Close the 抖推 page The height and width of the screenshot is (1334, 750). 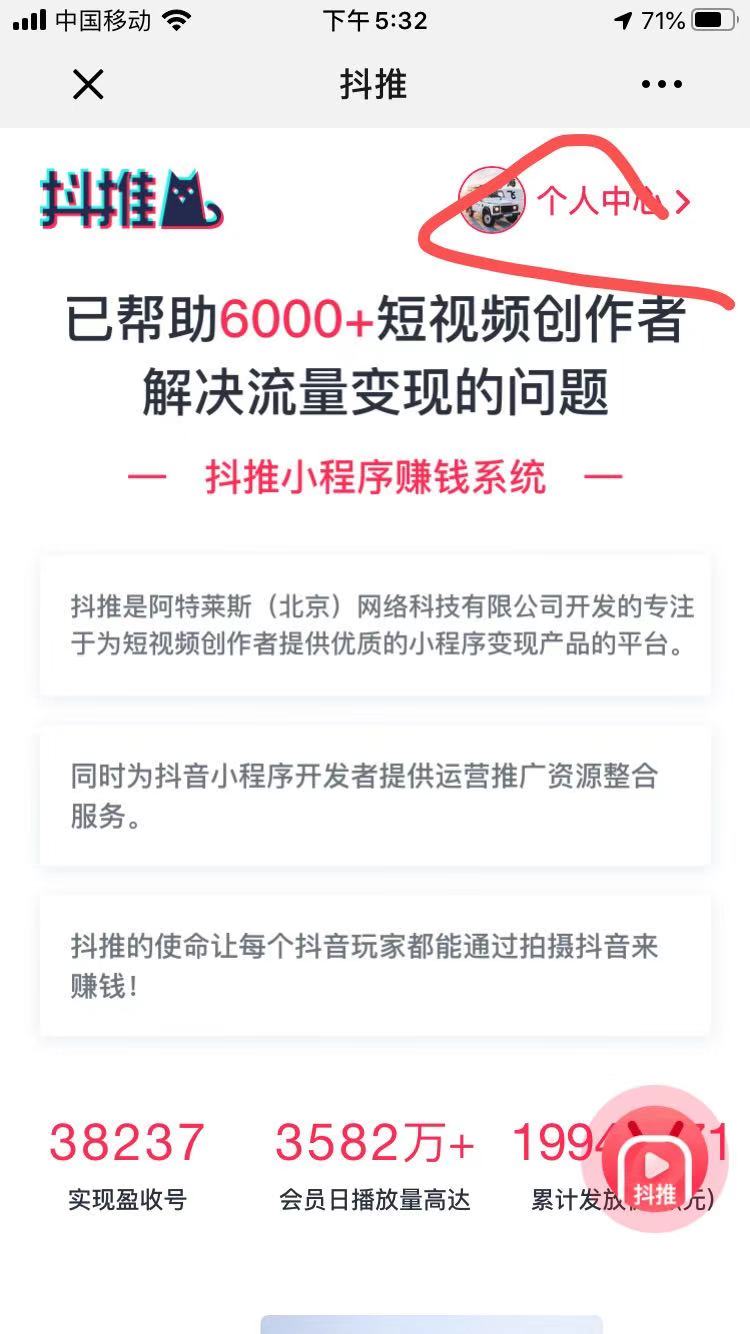[88, 85]
